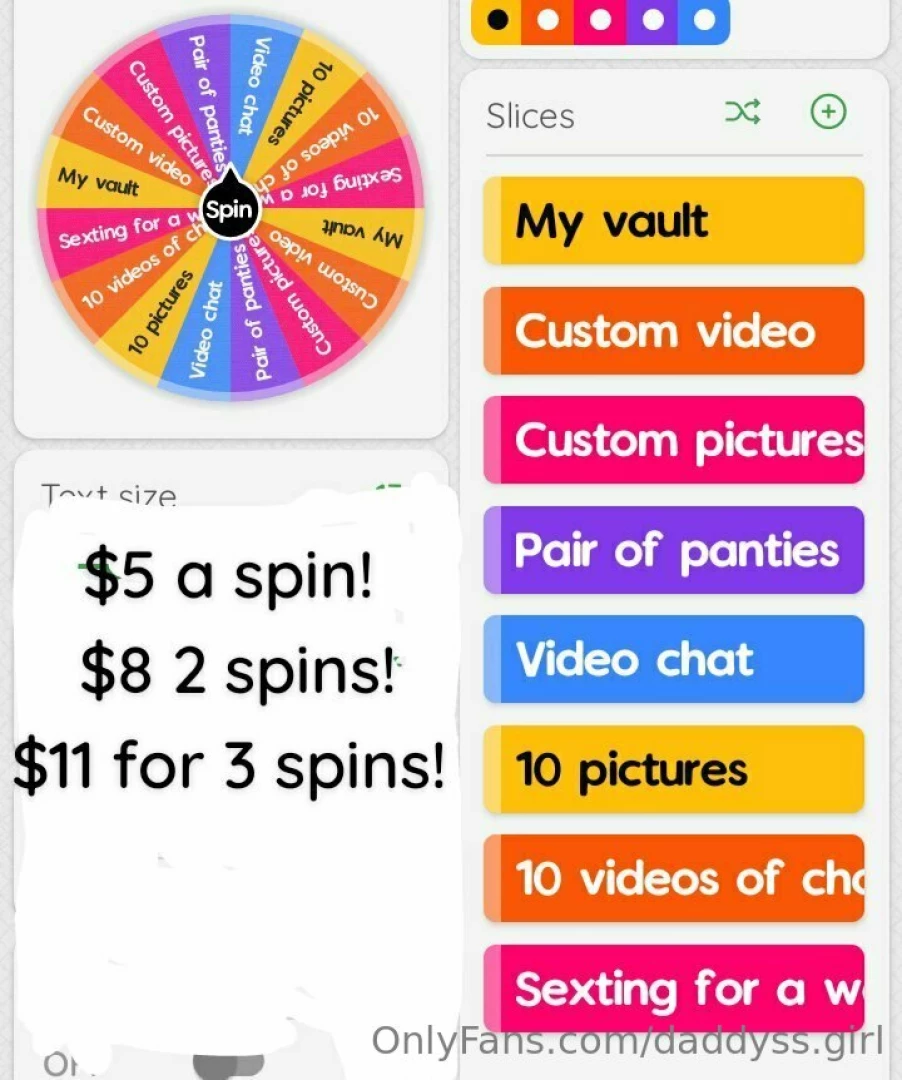Open the 'Custom video' slice
This screenshot has width=902, height=1080.
[x=673, y=331]
